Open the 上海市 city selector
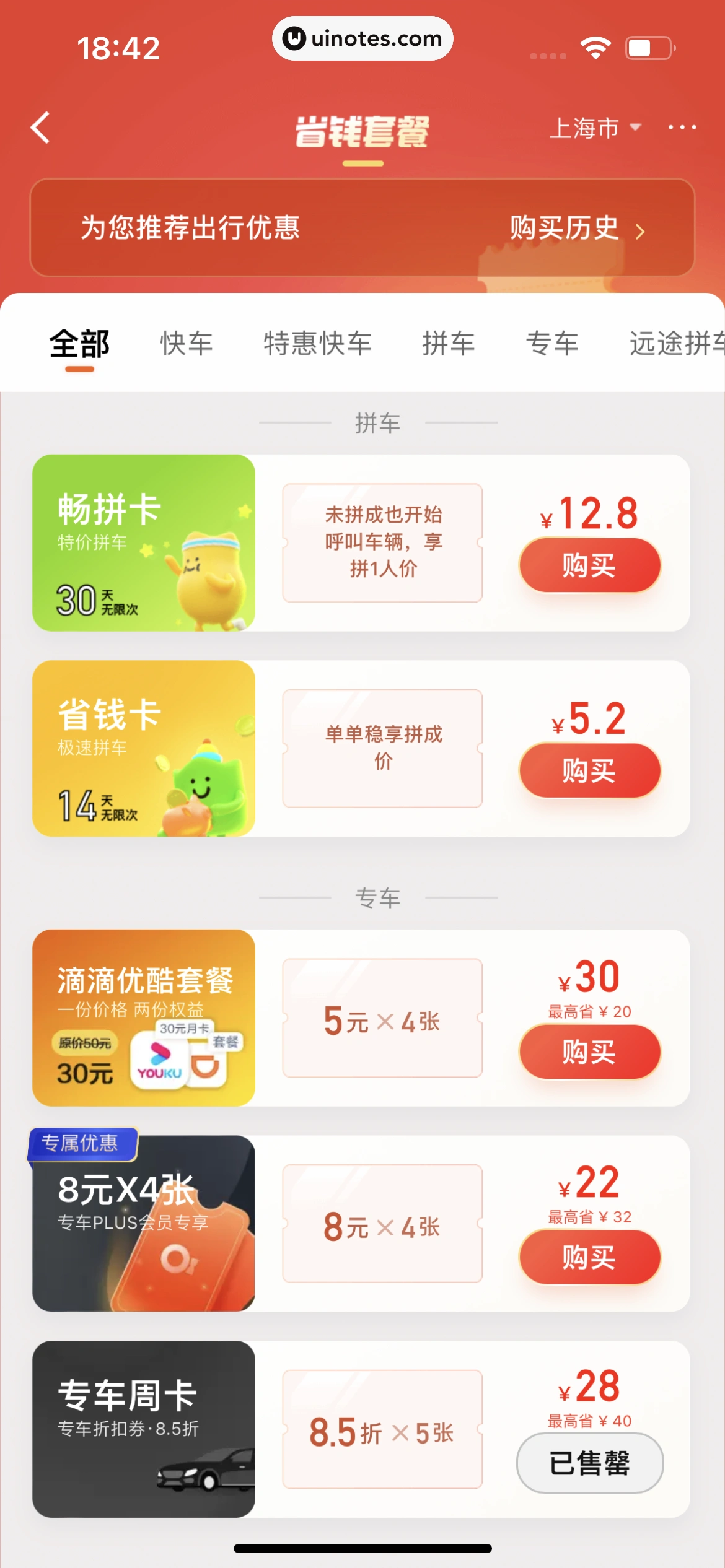Screen dimensions: 725x1568 [x=595, y=127]
